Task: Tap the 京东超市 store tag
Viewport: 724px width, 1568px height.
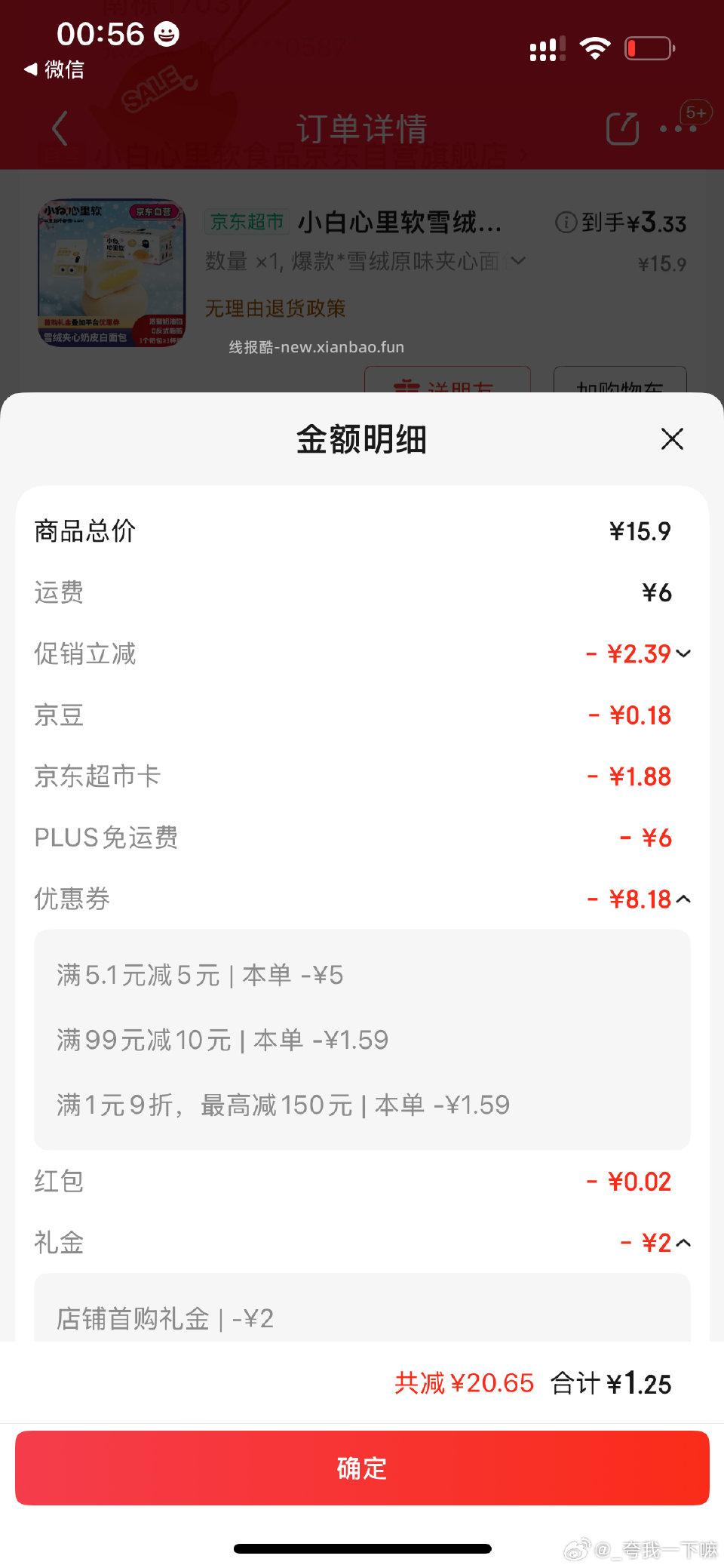Action: 246,223
